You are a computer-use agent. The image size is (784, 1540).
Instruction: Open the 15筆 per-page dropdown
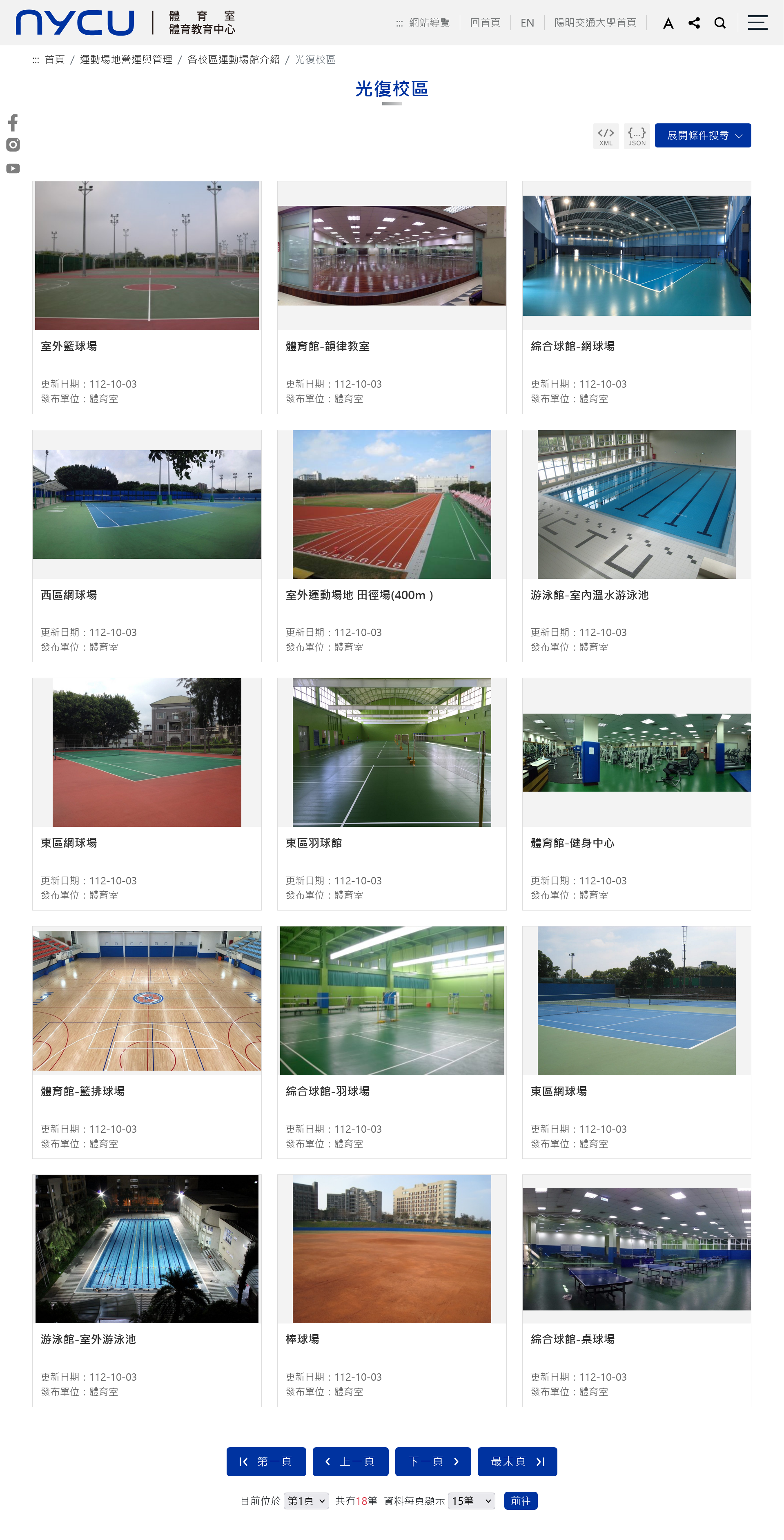tap(471, 1500)
